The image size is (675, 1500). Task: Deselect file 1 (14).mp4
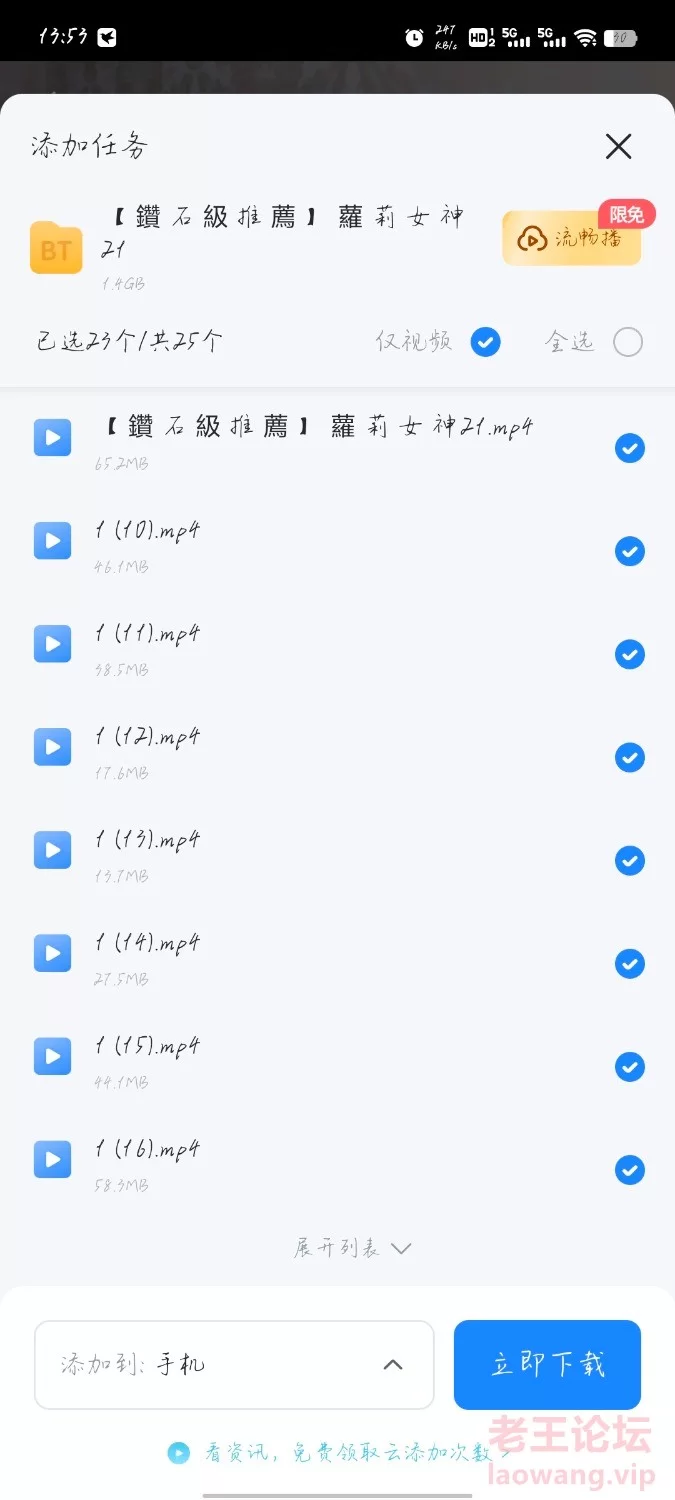630,964
